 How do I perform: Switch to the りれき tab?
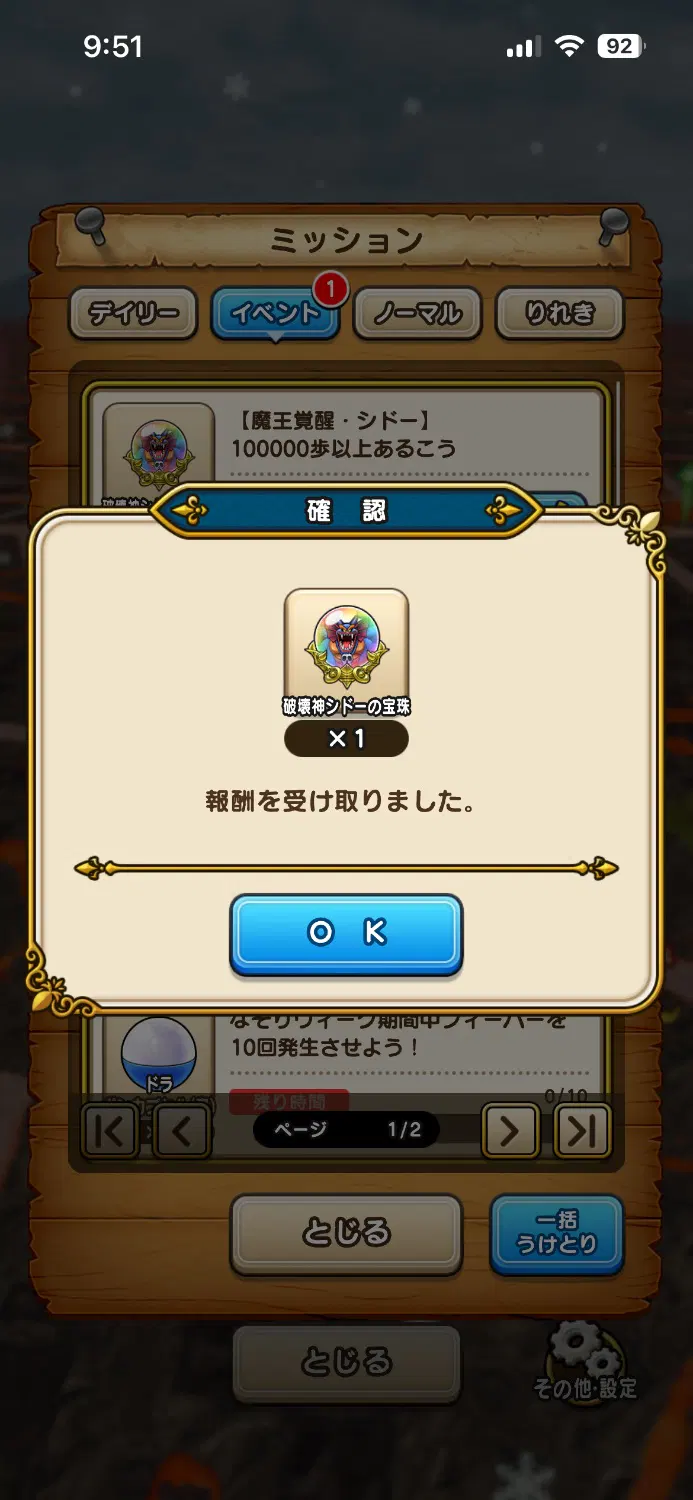coord(560,314)
